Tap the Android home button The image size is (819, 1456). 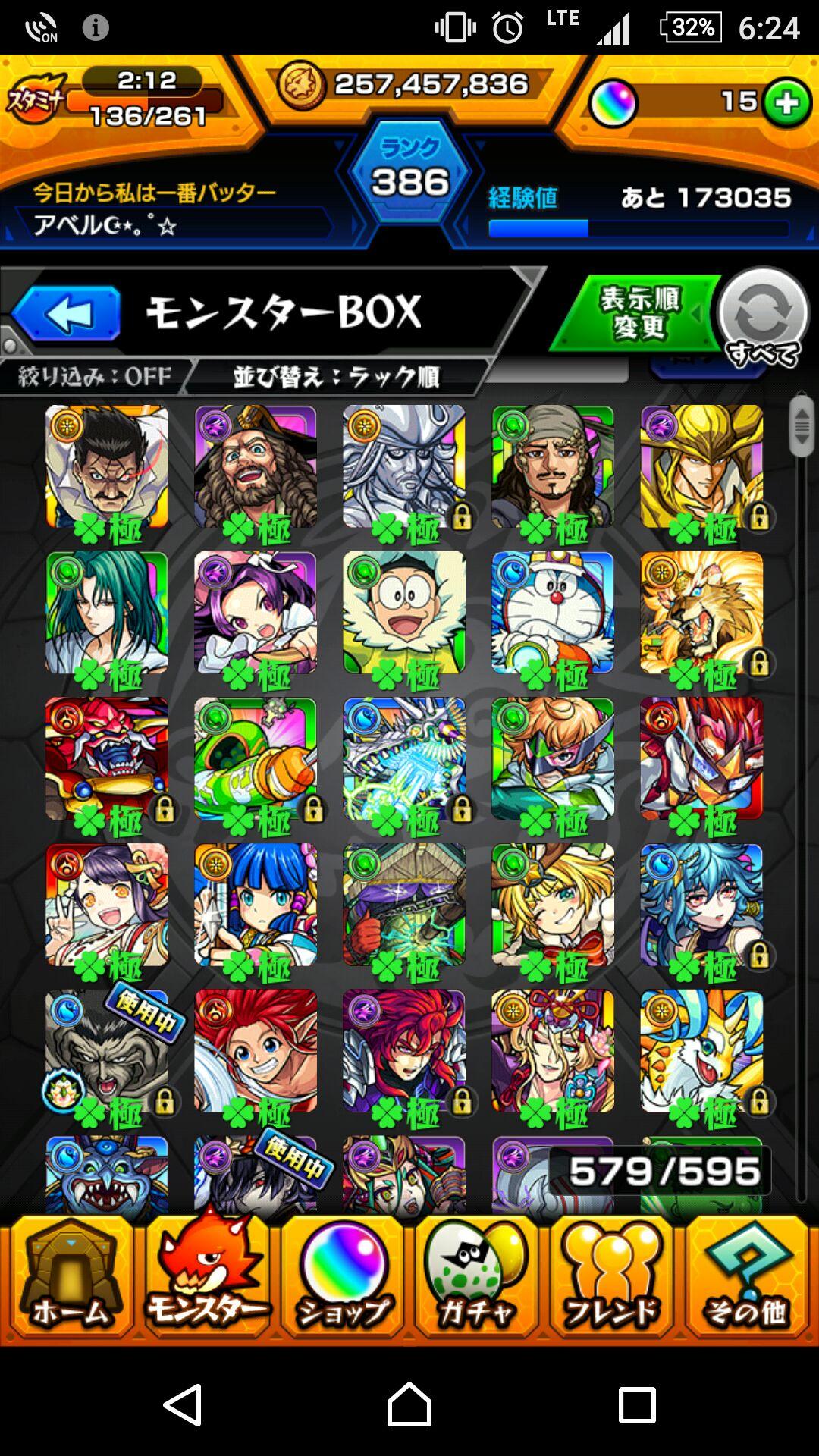coord(409,1404)
